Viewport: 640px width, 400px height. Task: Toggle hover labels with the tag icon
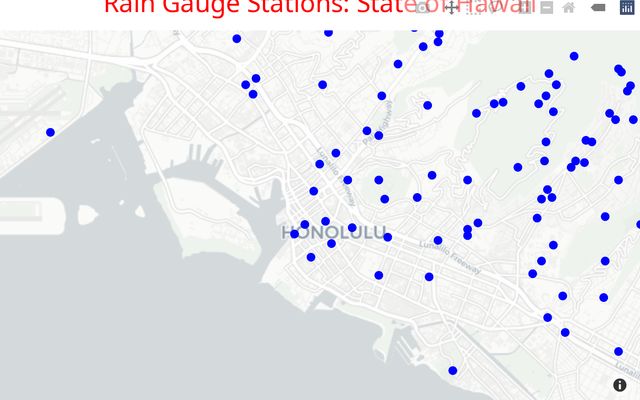click(598, 7)
